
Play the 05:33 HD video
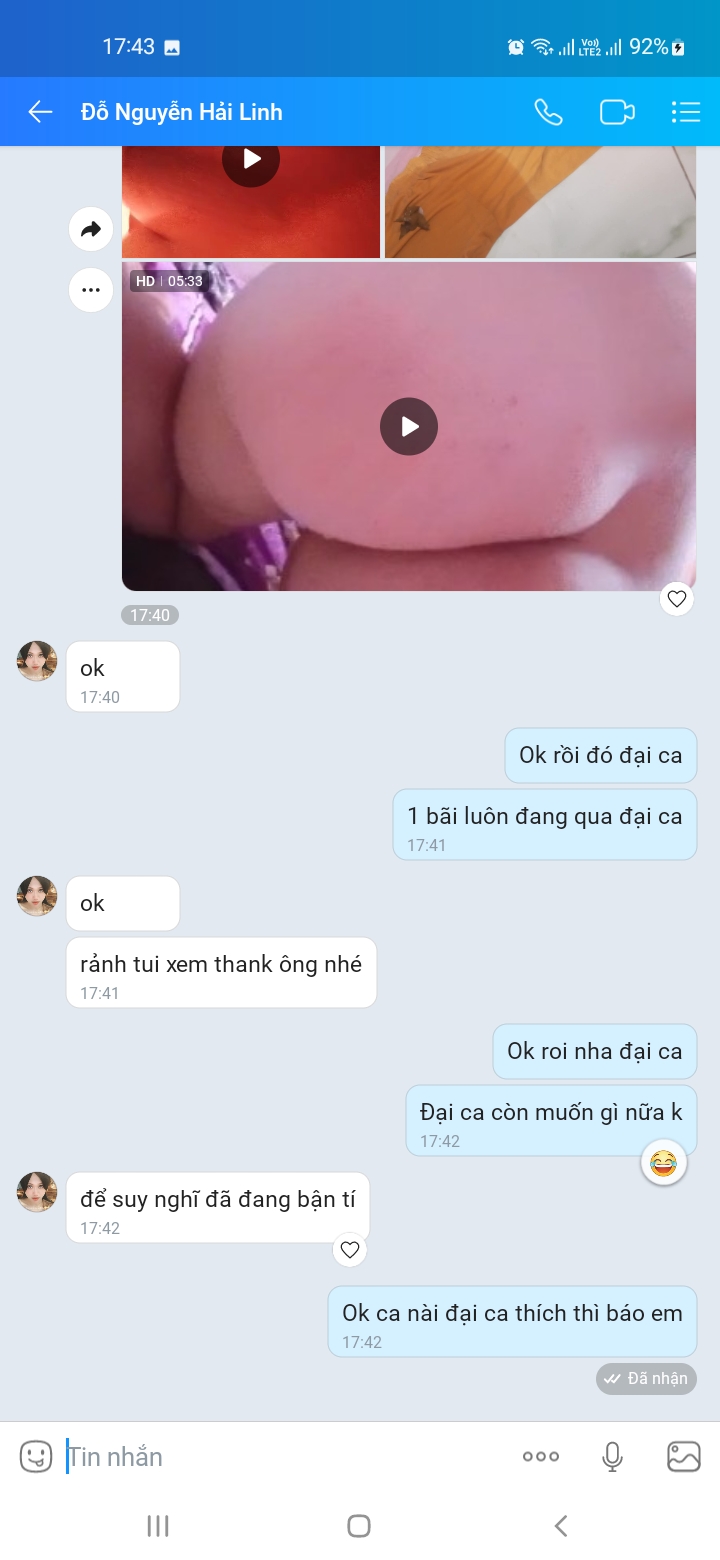tap(409, 427)
